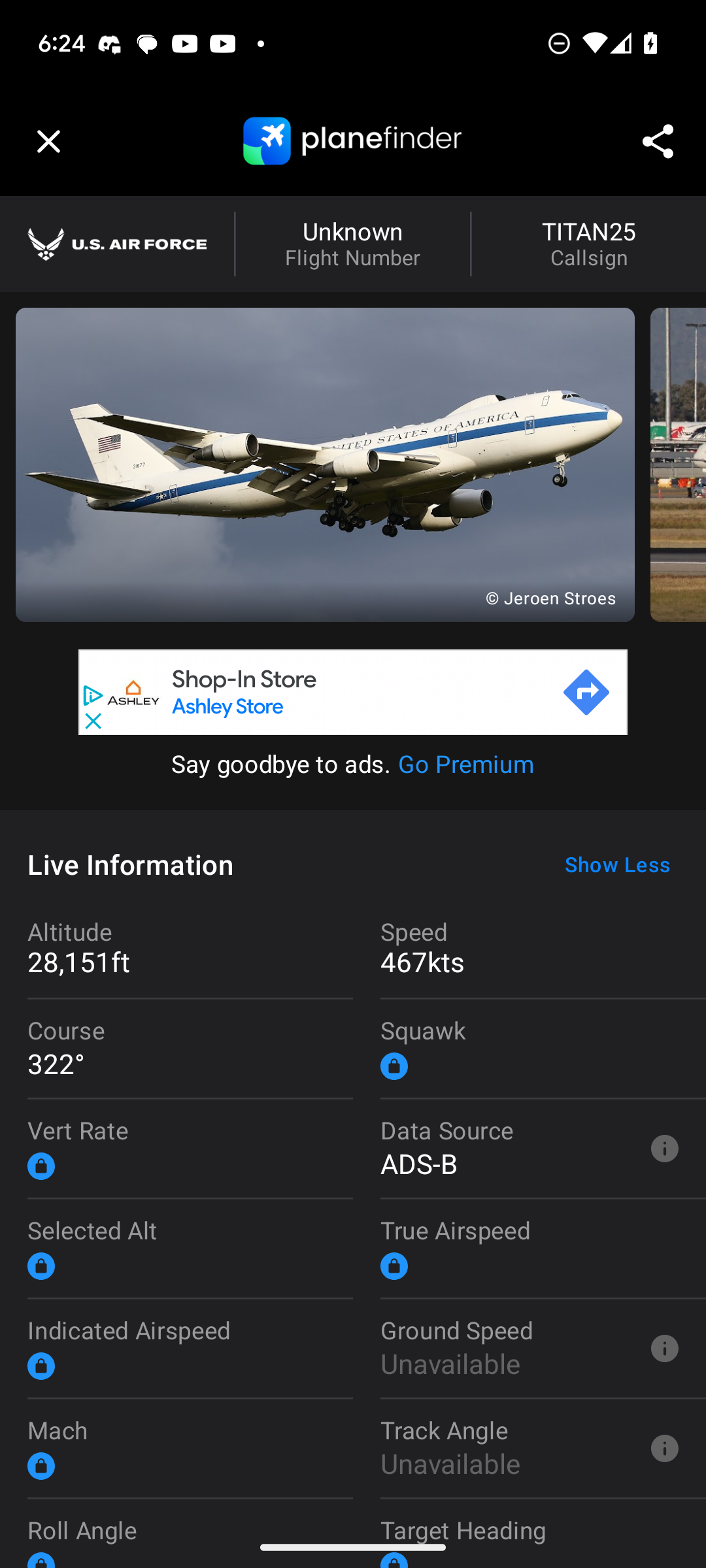706x1568 pixels.
Task: Tap the Mach lock icon
Action: pos(41,1466)
